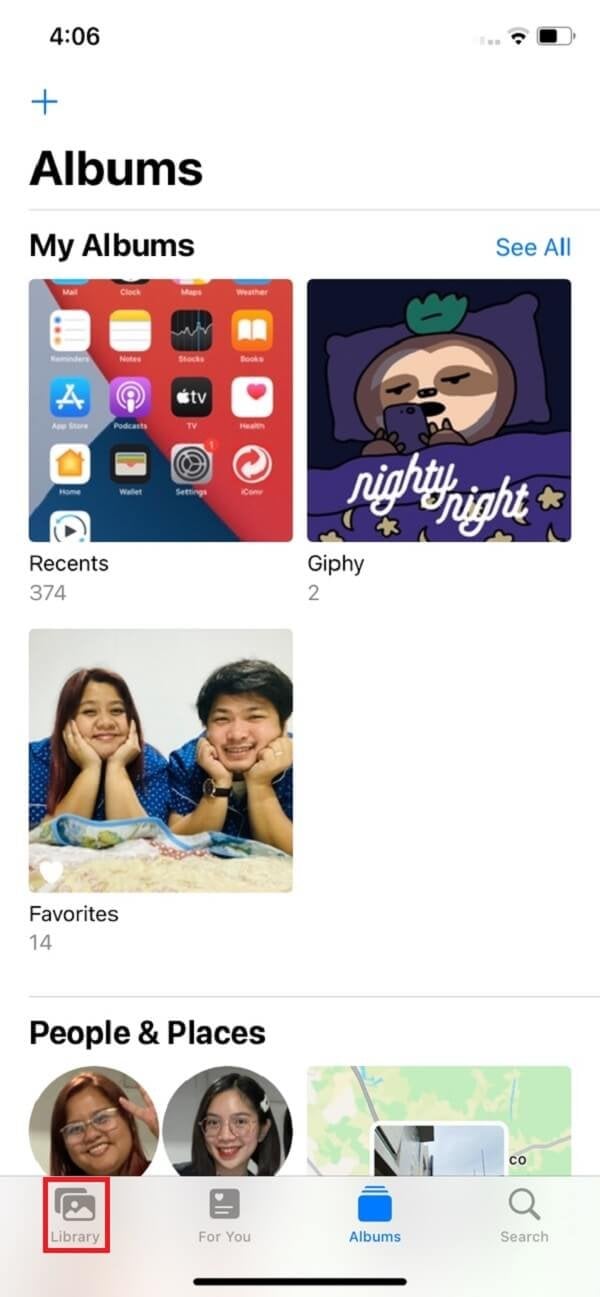Open the Giphy album
The width and height of the screenshot is (600, 1297).
click(x=439, y=410)
